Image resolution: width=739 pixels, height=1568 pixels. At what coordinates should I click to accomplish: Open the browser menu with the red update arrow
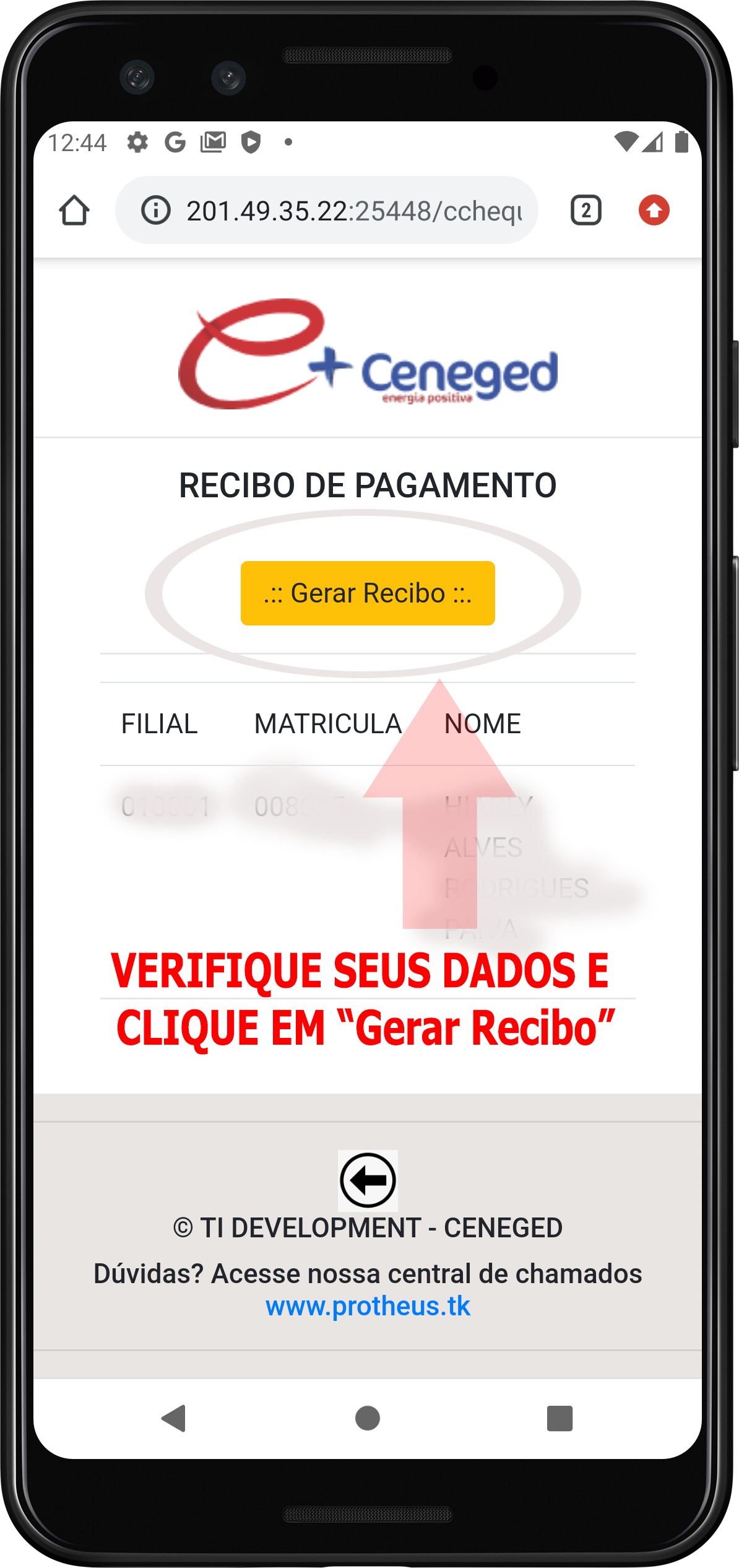(x=654, y=211)
